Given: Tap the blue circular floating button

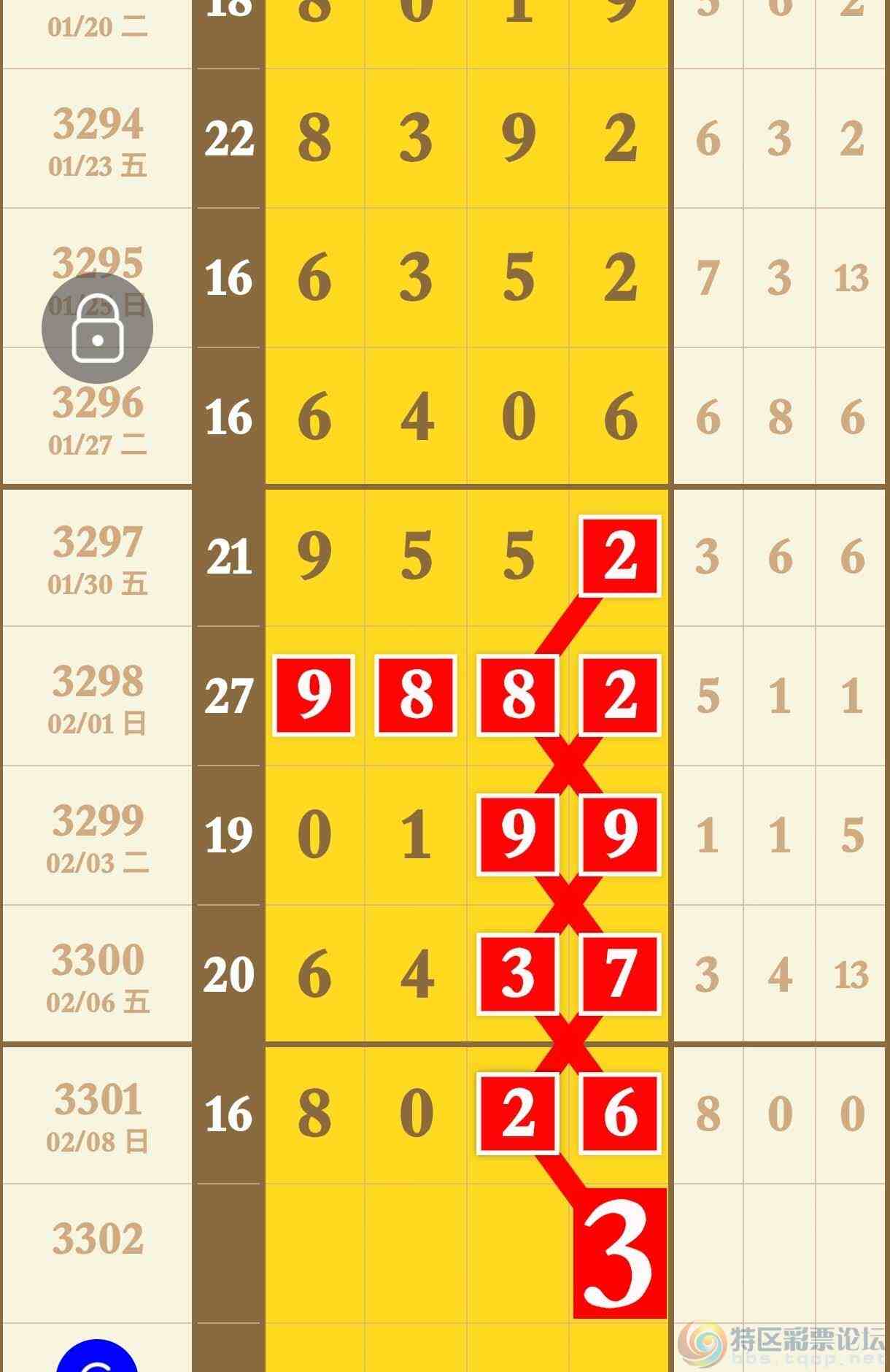Looking at the screenshot, I should tap(97, 1358).
